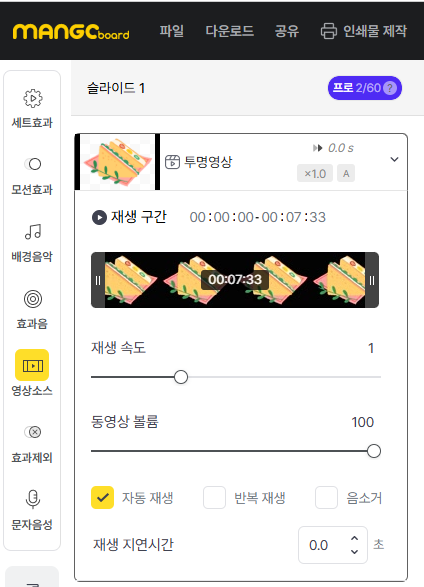Switch to the 모션효과 tab

coord(32,176)
